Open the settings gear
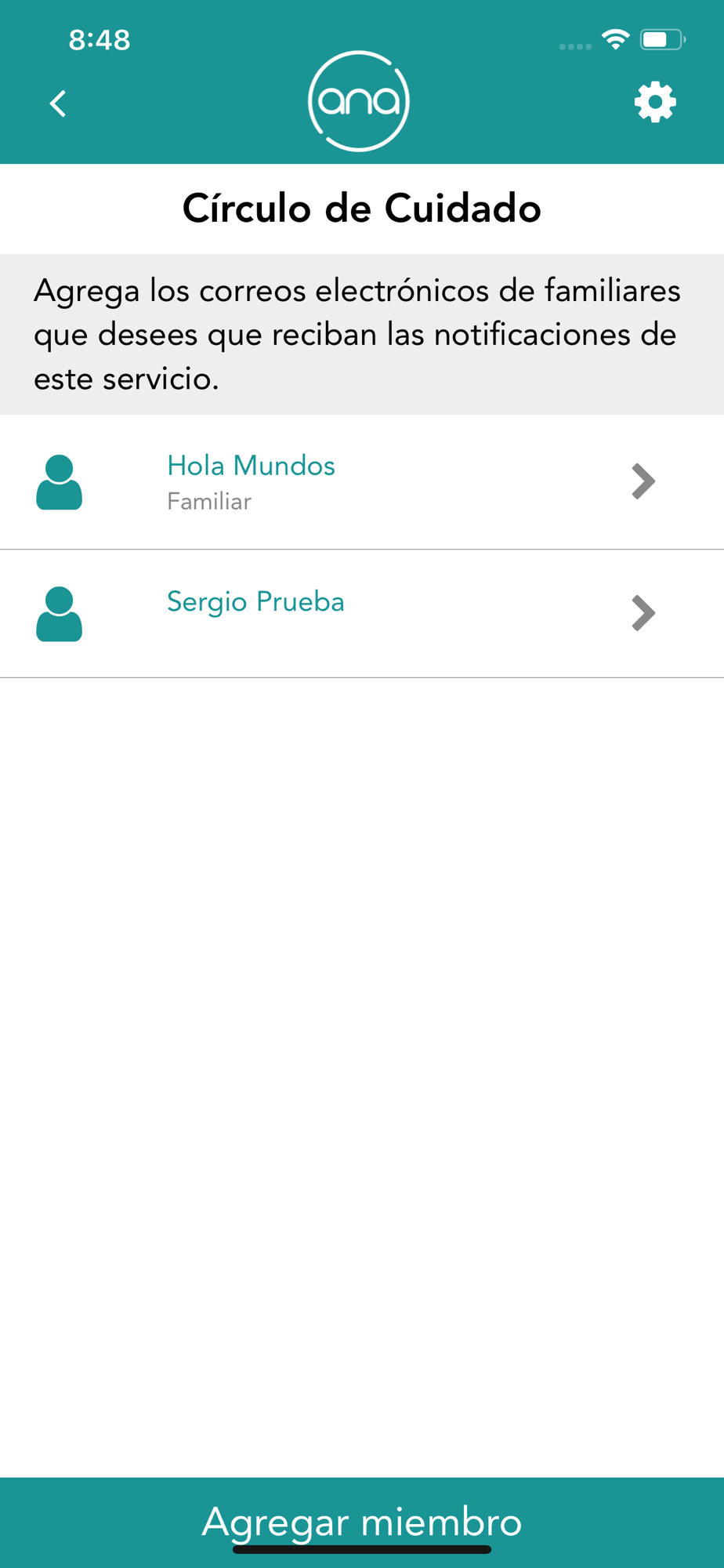This screenshot has width=724, height=1568. (x=655, y=102)
